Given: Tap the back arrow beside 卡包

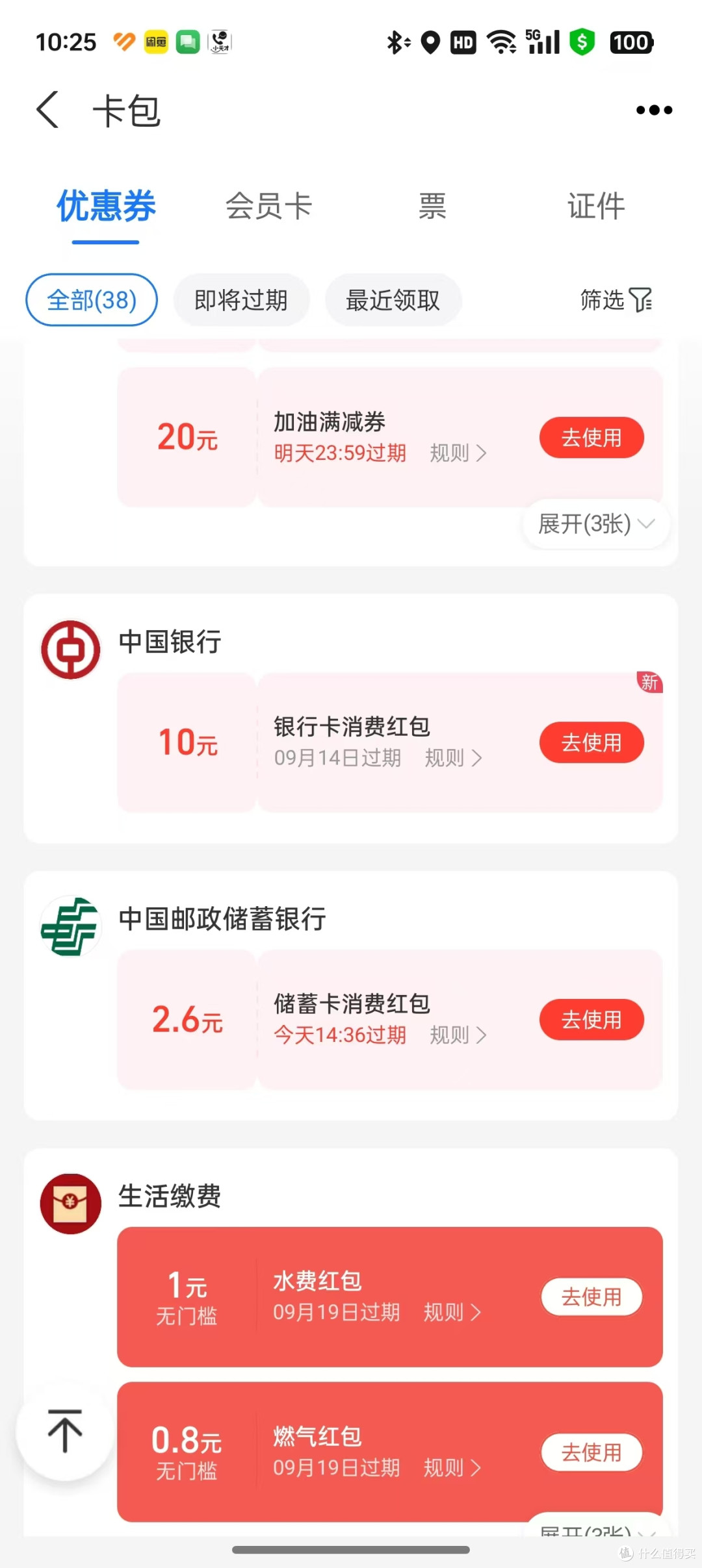Looking at the screenshot, I should coord(47,109).
